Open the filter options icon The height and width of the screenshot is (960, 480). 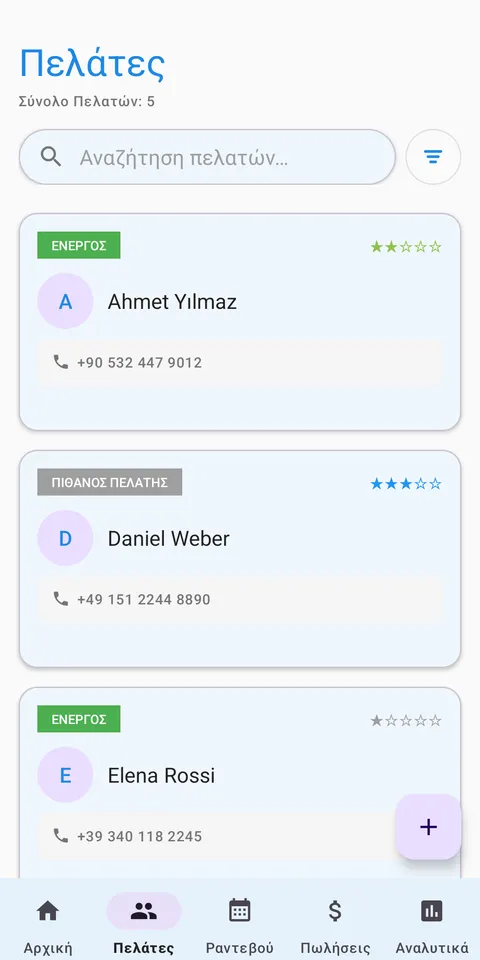click(433, 157)
